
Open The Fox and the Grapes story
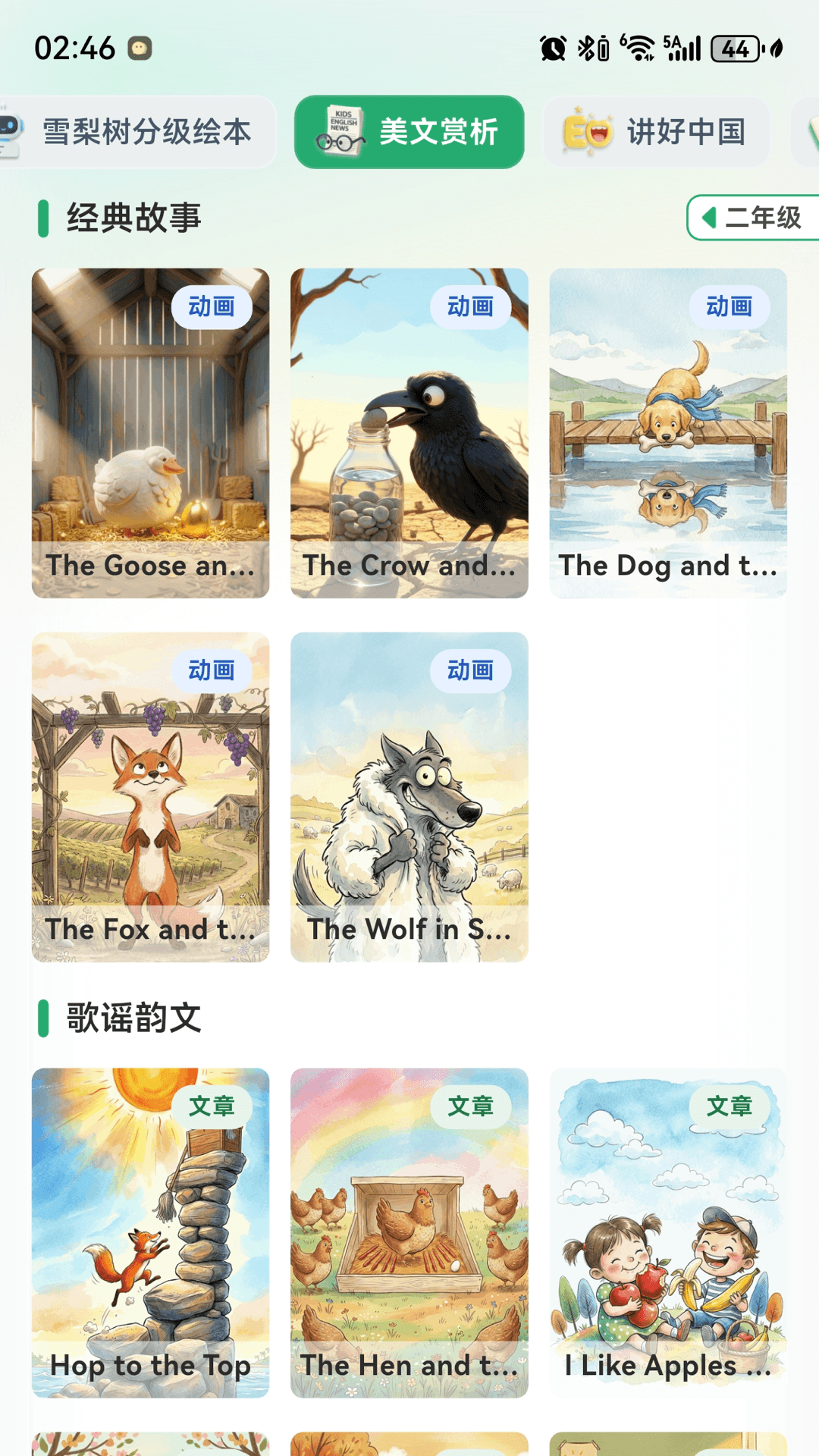[x=150, y=796]
